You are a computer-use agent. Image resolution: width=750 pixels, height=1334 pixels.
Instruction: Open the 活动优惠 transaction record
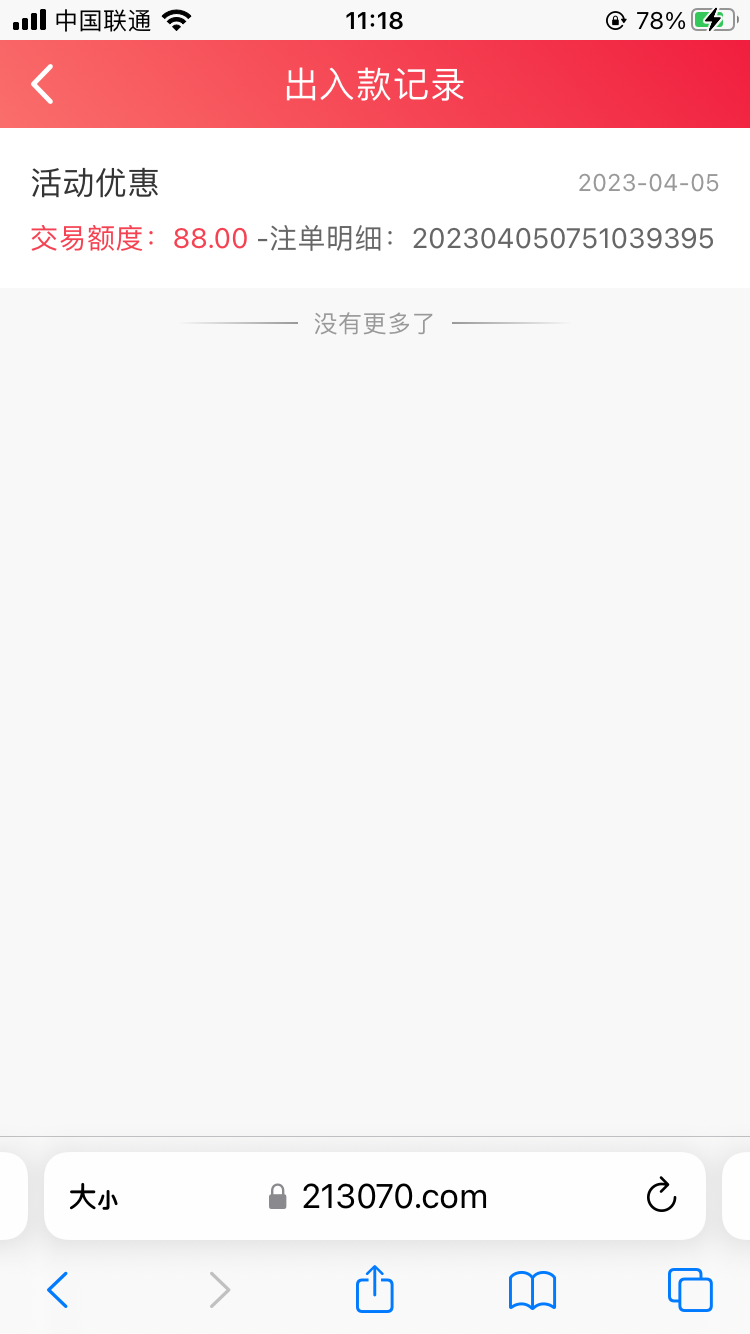(374, 210)
